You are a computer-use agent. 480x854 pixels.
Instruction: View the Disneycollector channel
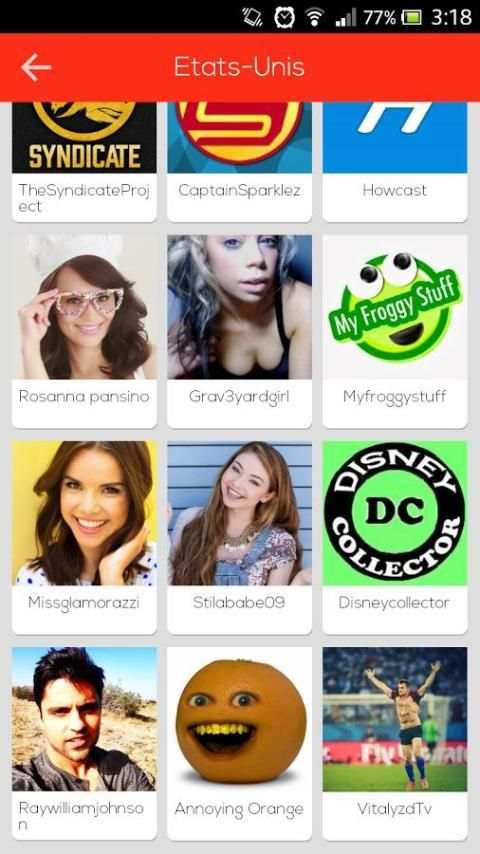click(395, 538)
